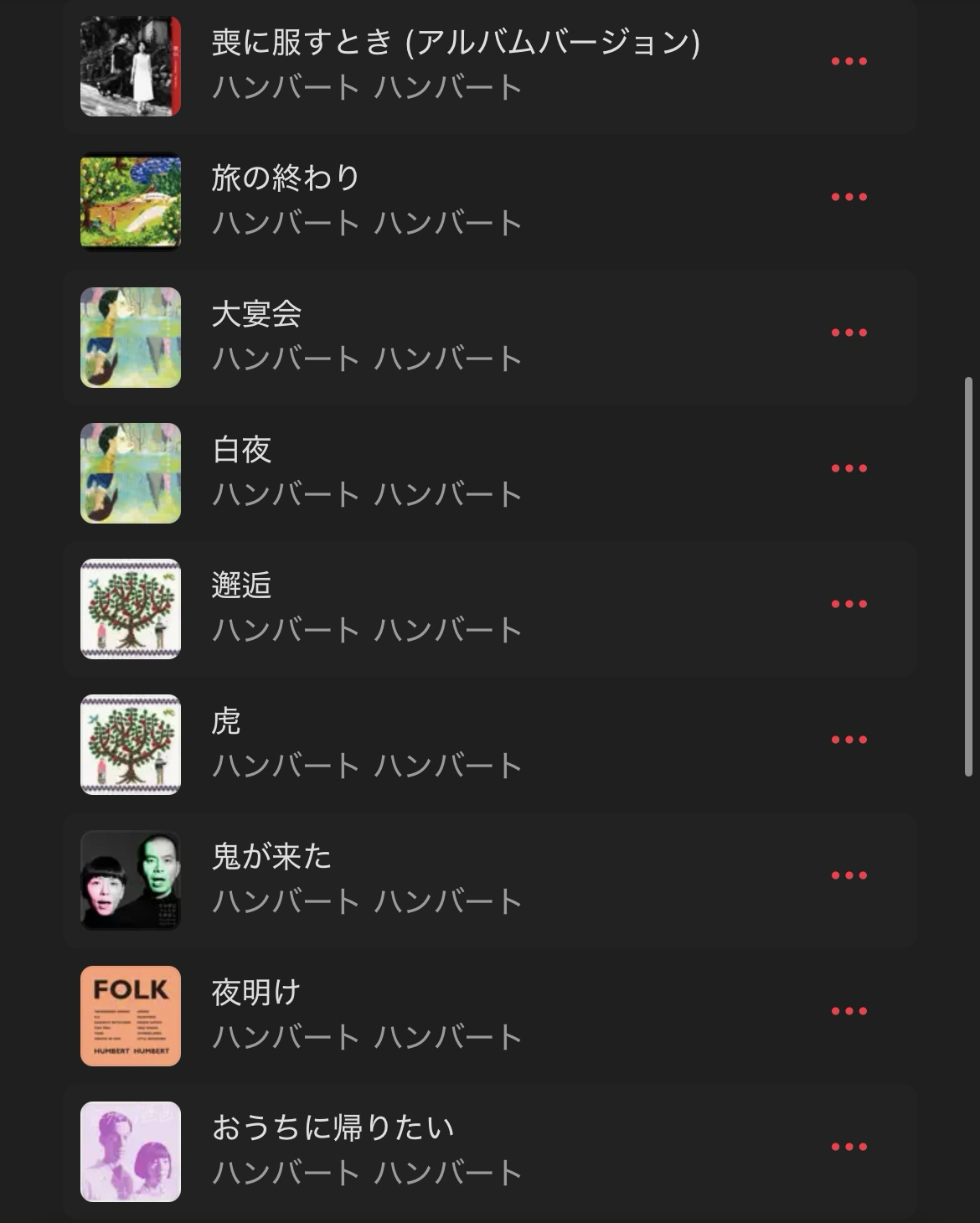
Task: Open more options for おうちに帰りたい
Action: 848,1147
